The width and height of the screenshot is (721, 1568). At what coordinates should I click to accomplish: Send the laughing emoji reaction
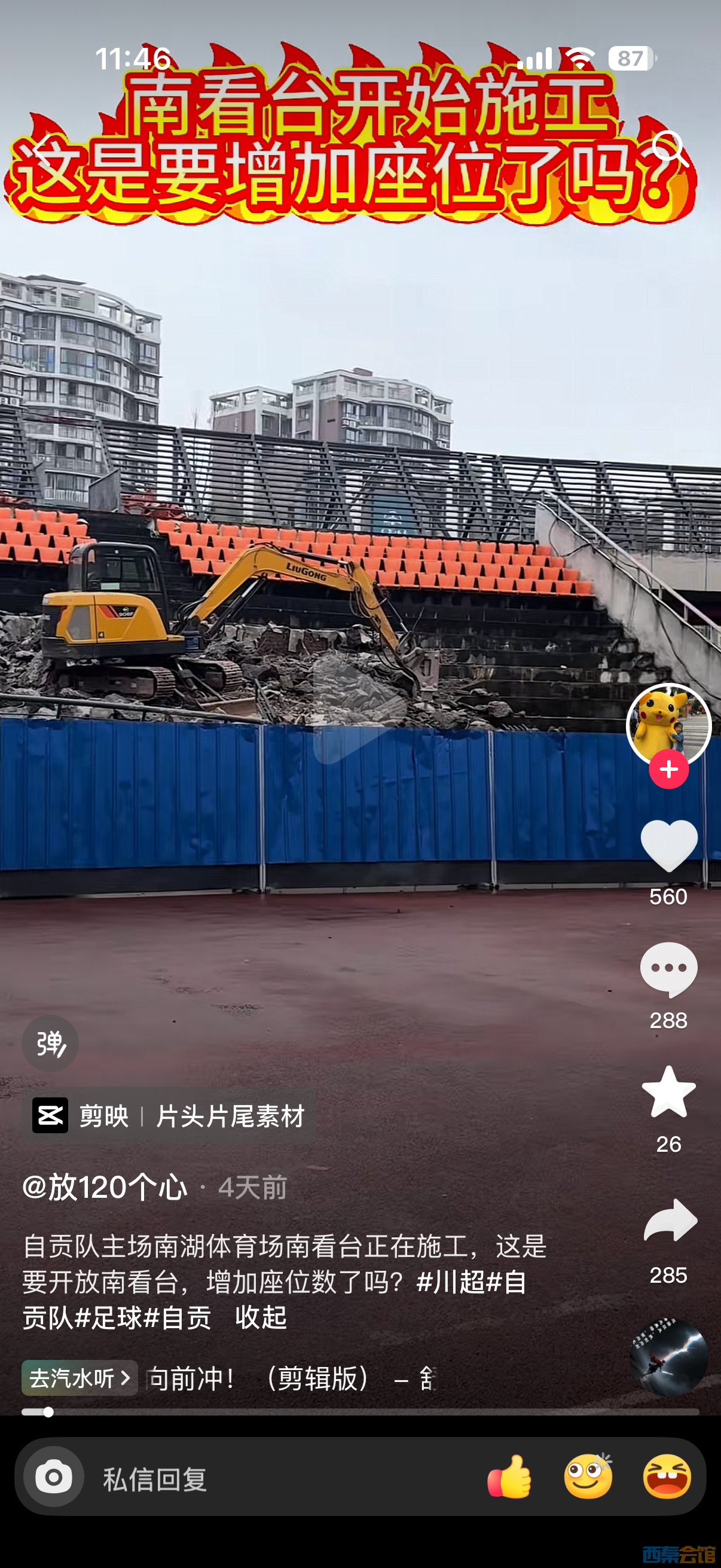667,1477
